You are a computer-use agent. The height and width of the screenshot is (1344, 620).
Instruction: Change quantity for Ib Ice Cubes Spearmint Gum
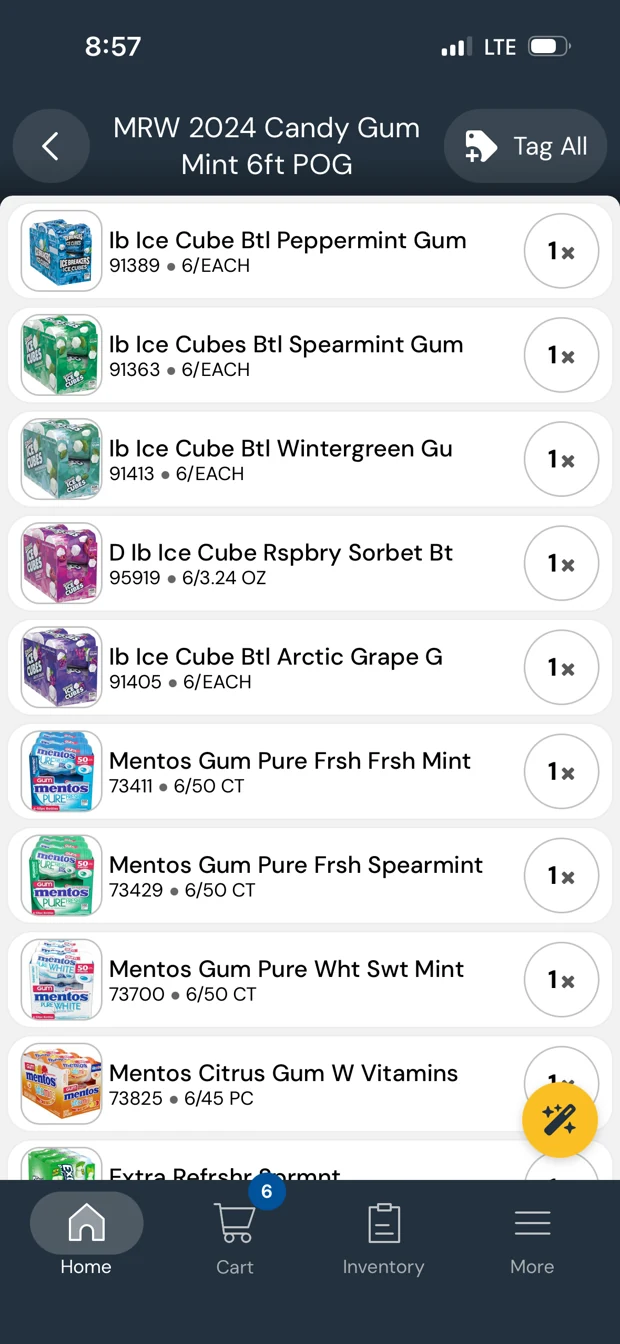(x=561, y=355)
